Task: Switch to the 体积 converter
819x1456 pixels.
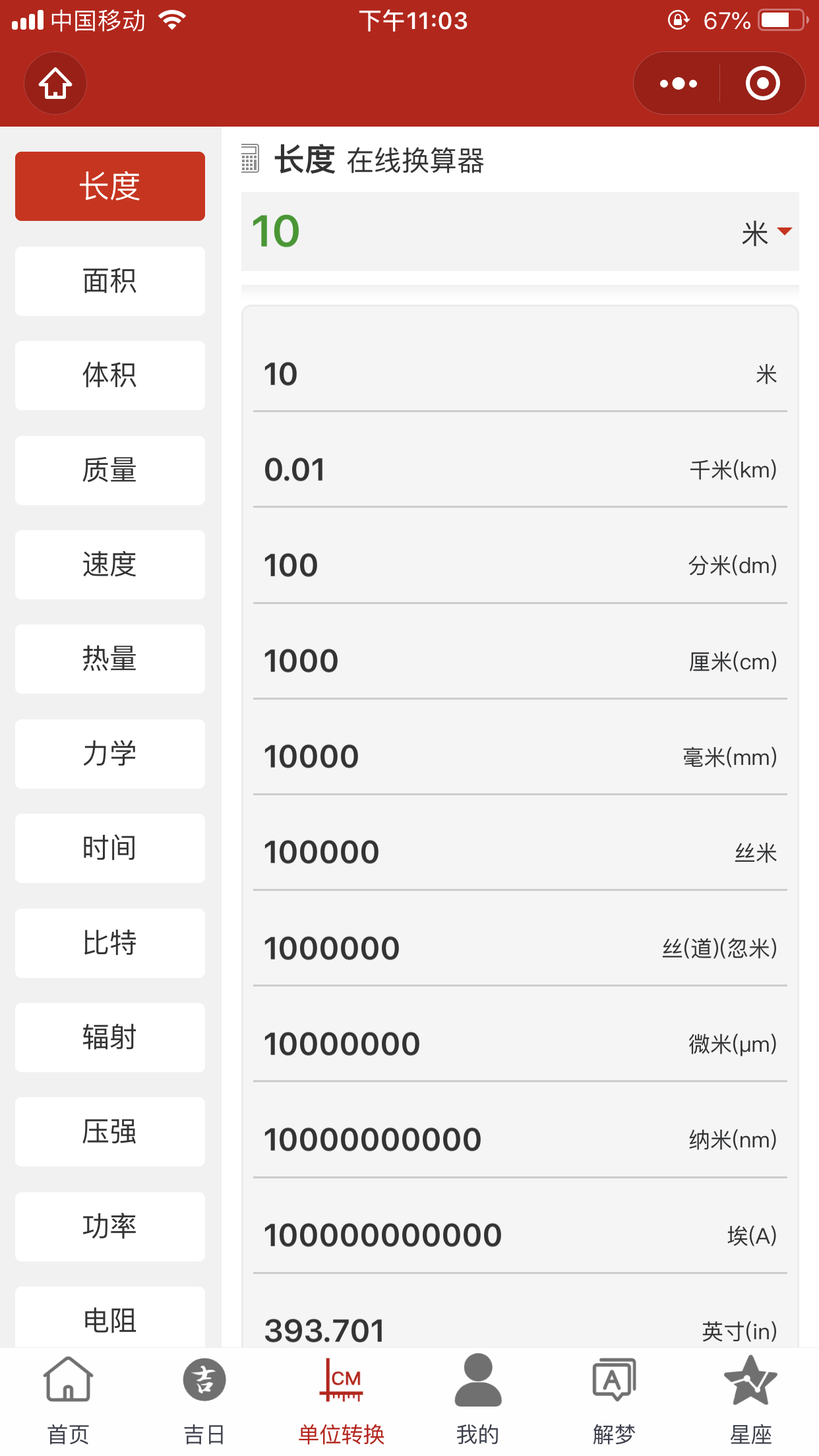Action: point(110,375)
